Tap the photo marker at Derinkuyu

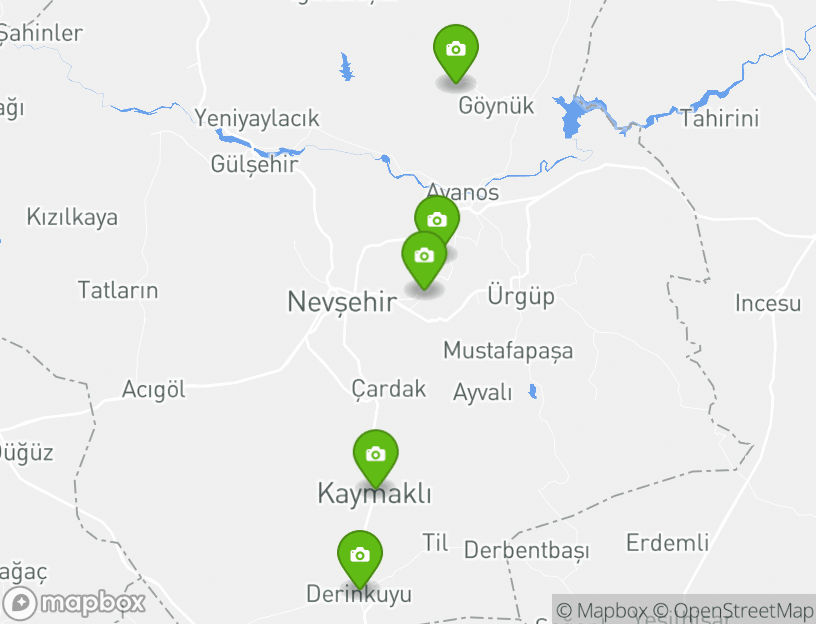pyautogui.click(x=360, y=556)
